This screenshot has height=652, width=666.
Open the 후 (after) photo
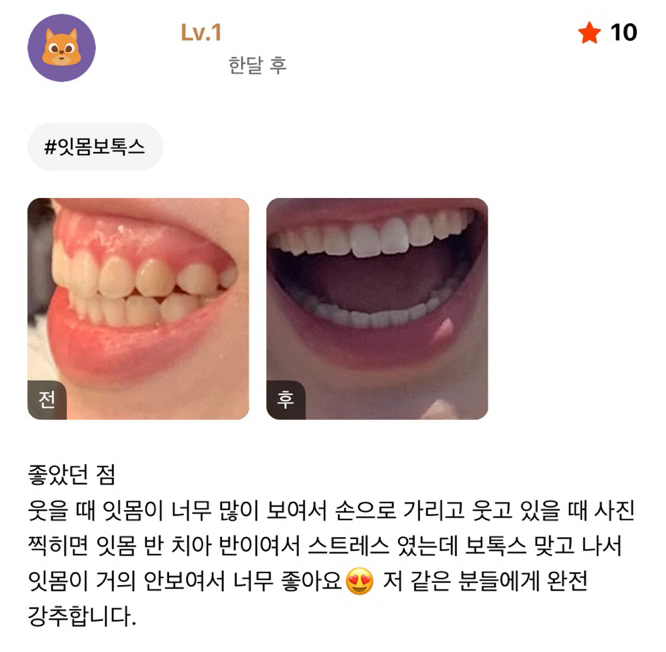tap(377, 308)
